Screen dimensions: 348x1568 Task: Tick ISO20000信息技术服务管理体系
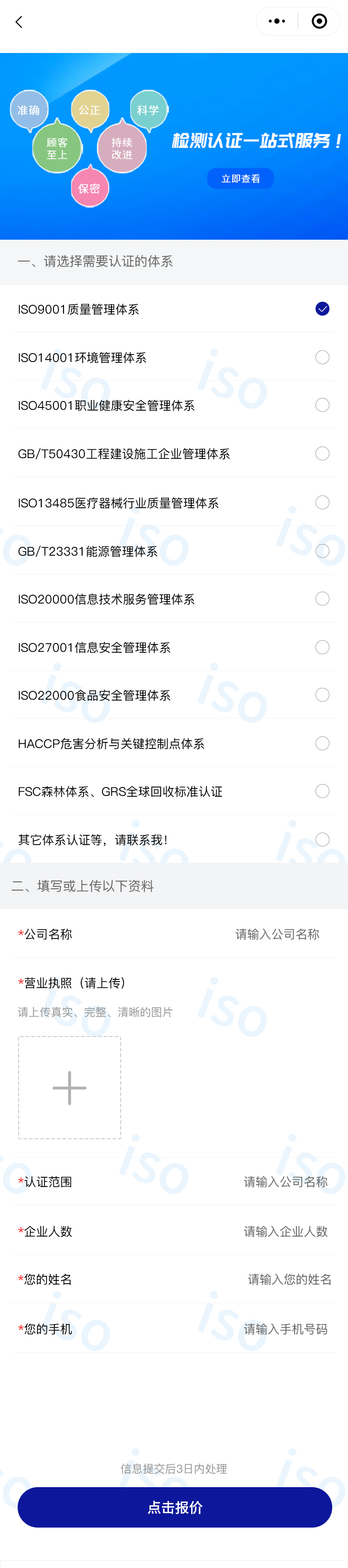click(322, 599)
